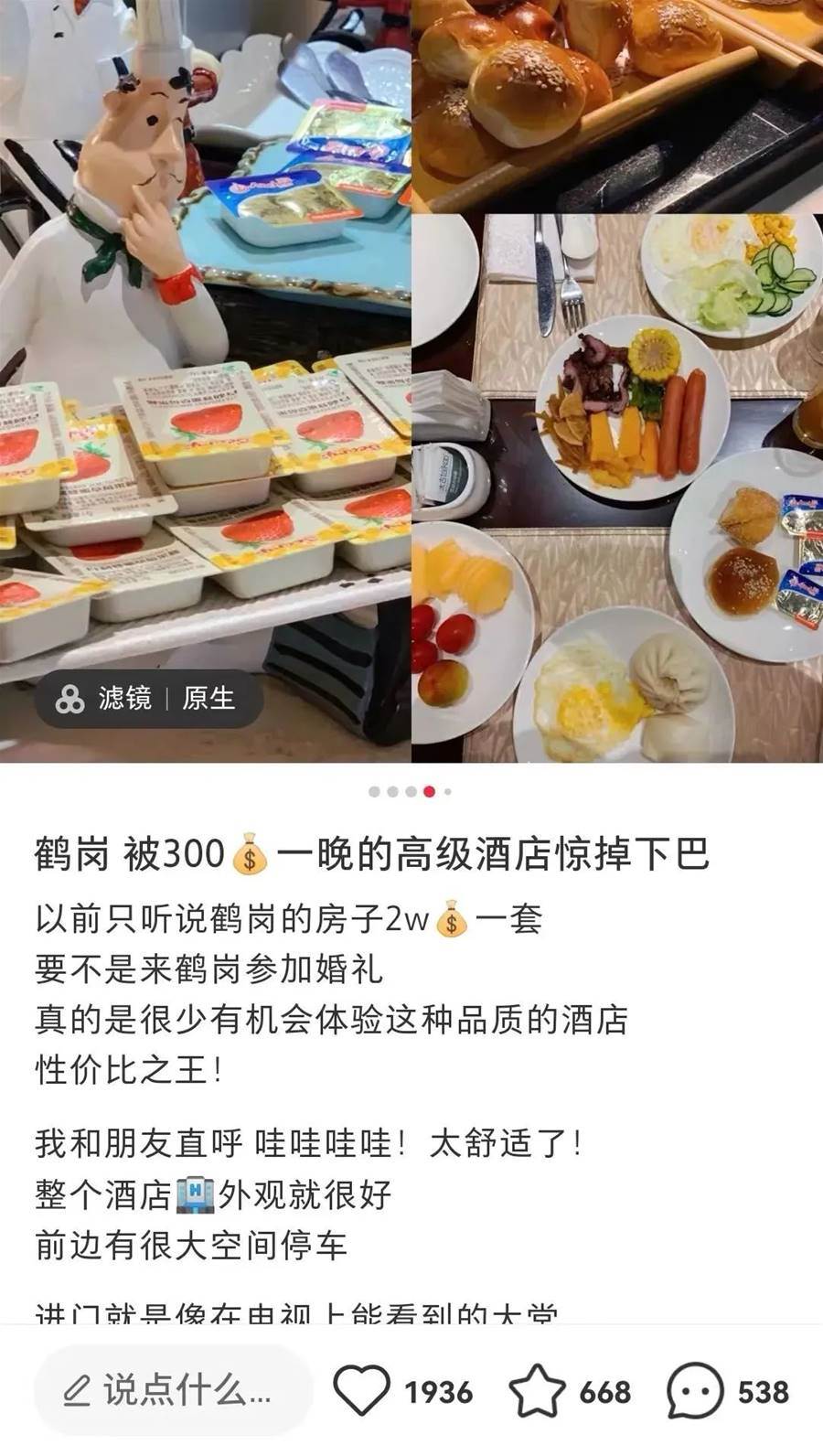823x1456 pixels.
Task: Open the comments bubble icon
Action: point(696,1391)
